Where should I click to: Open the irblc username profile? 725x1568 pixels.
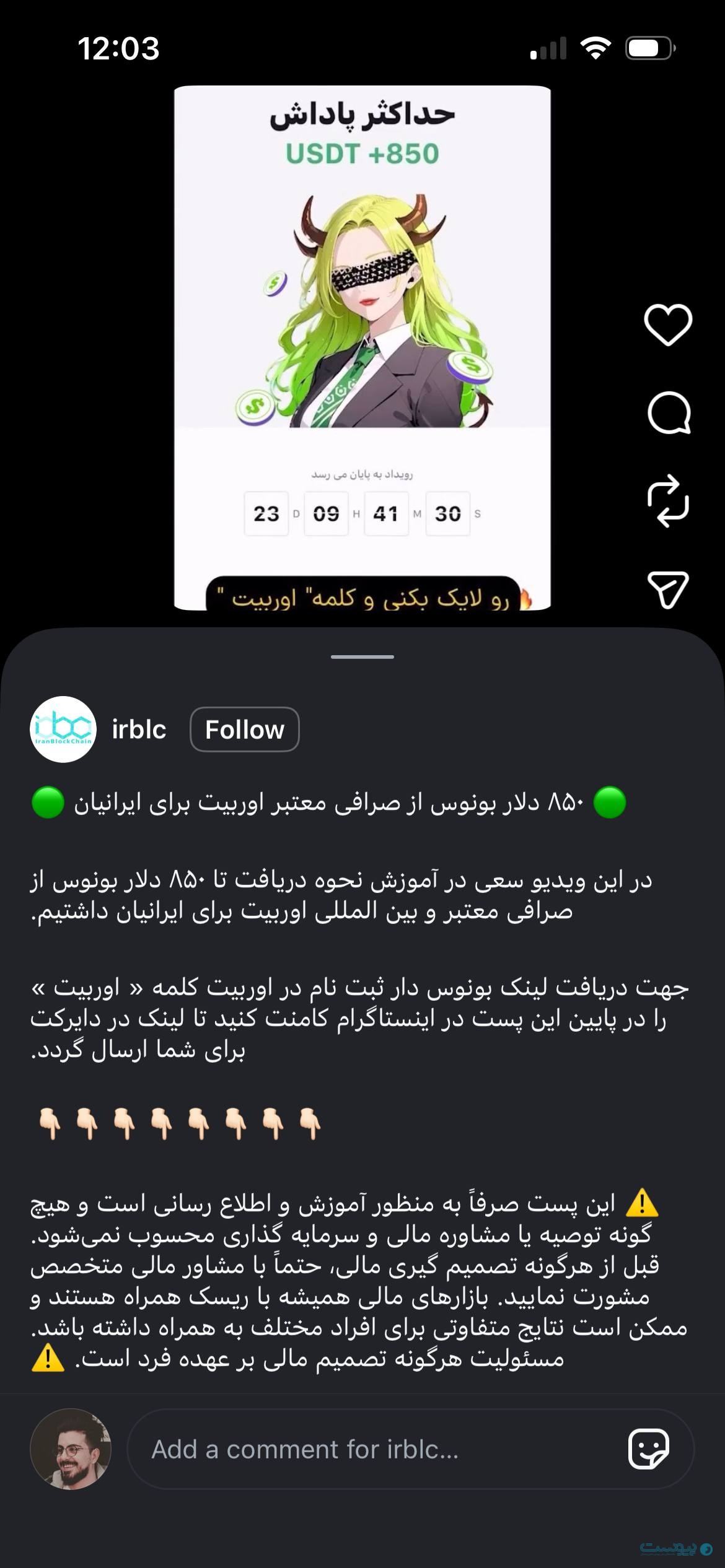[x=139, y=730]
